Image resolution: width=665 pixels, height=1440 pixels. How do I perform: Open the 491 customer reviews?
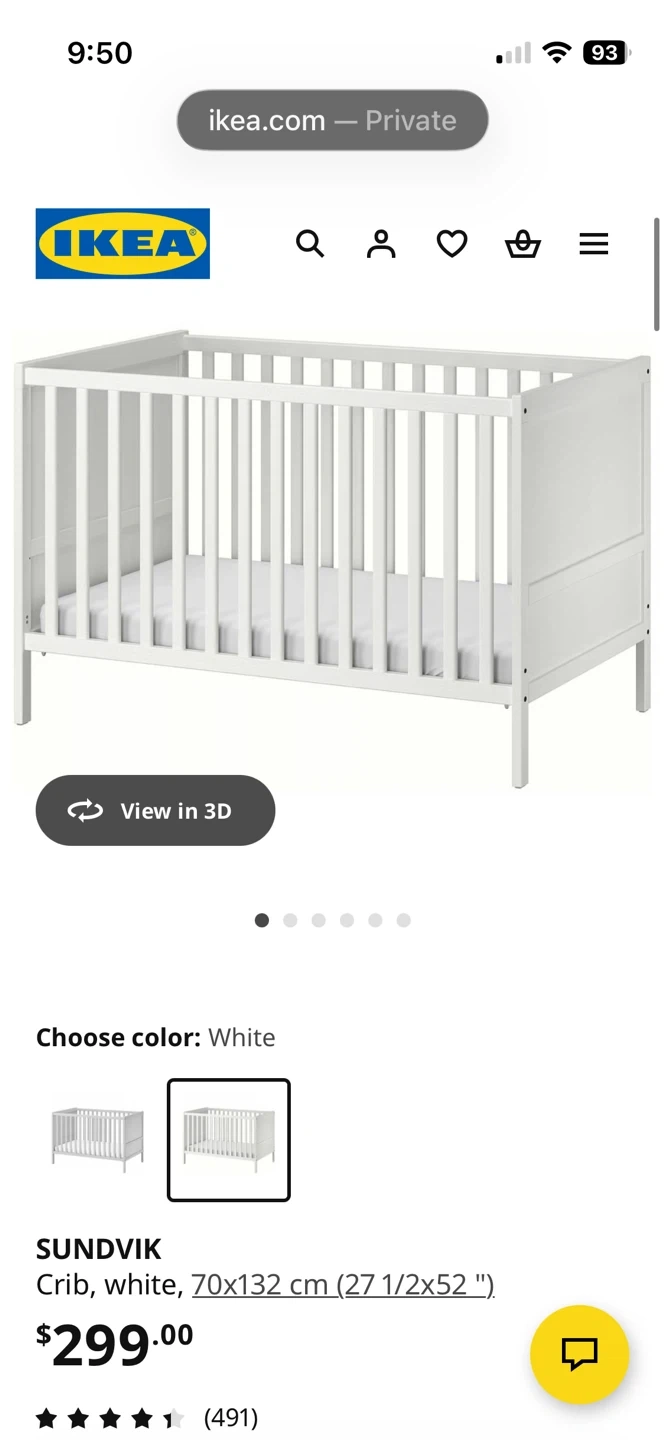[x=231, y=1417]
